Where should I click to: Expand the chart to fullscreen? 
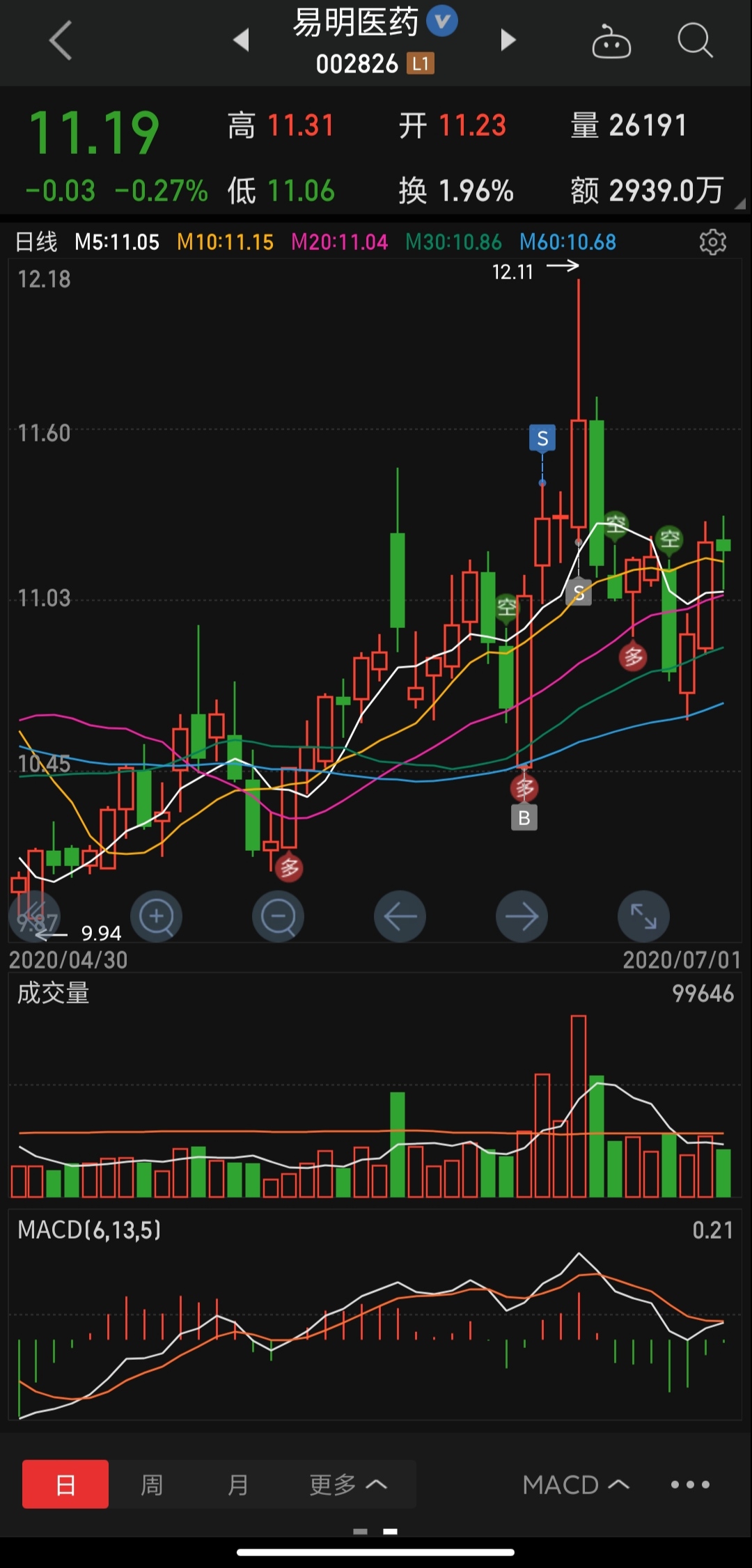tap(643, 916)
